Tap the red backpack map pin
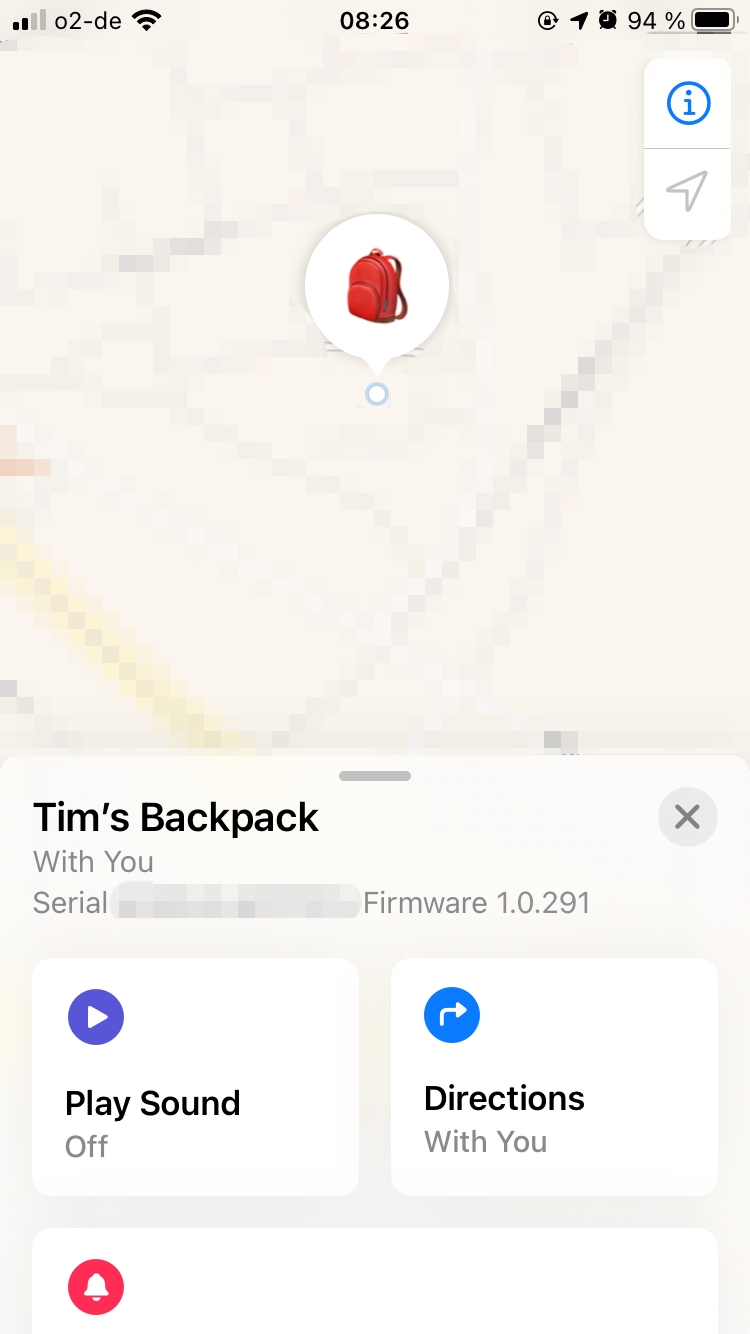750x1334 pixels. pyautogui.click(x=376, y=285)
